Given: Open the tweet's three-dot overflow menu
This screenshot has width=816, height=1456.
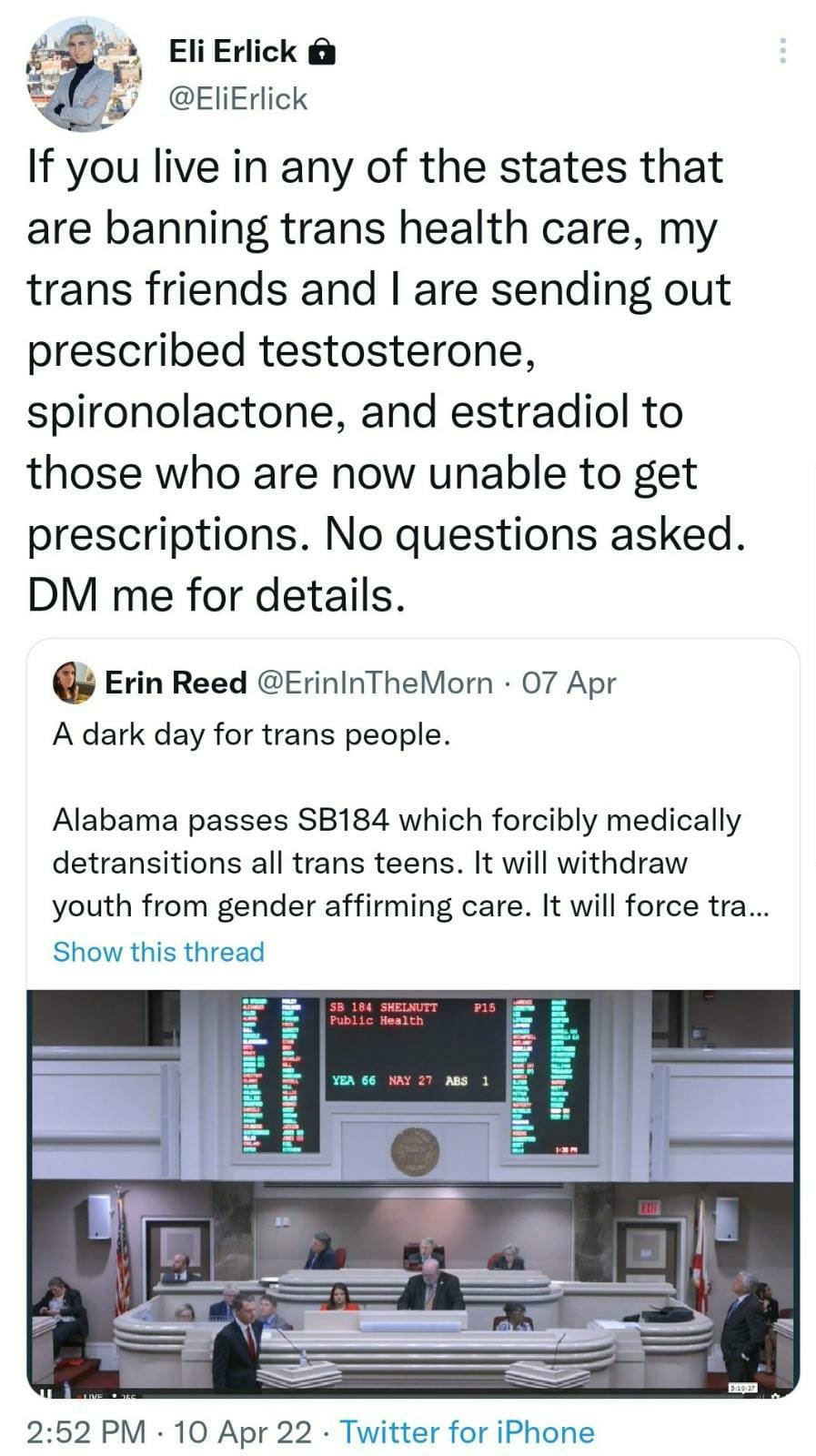Looking at the screenshot, I should tap(781, 51).
